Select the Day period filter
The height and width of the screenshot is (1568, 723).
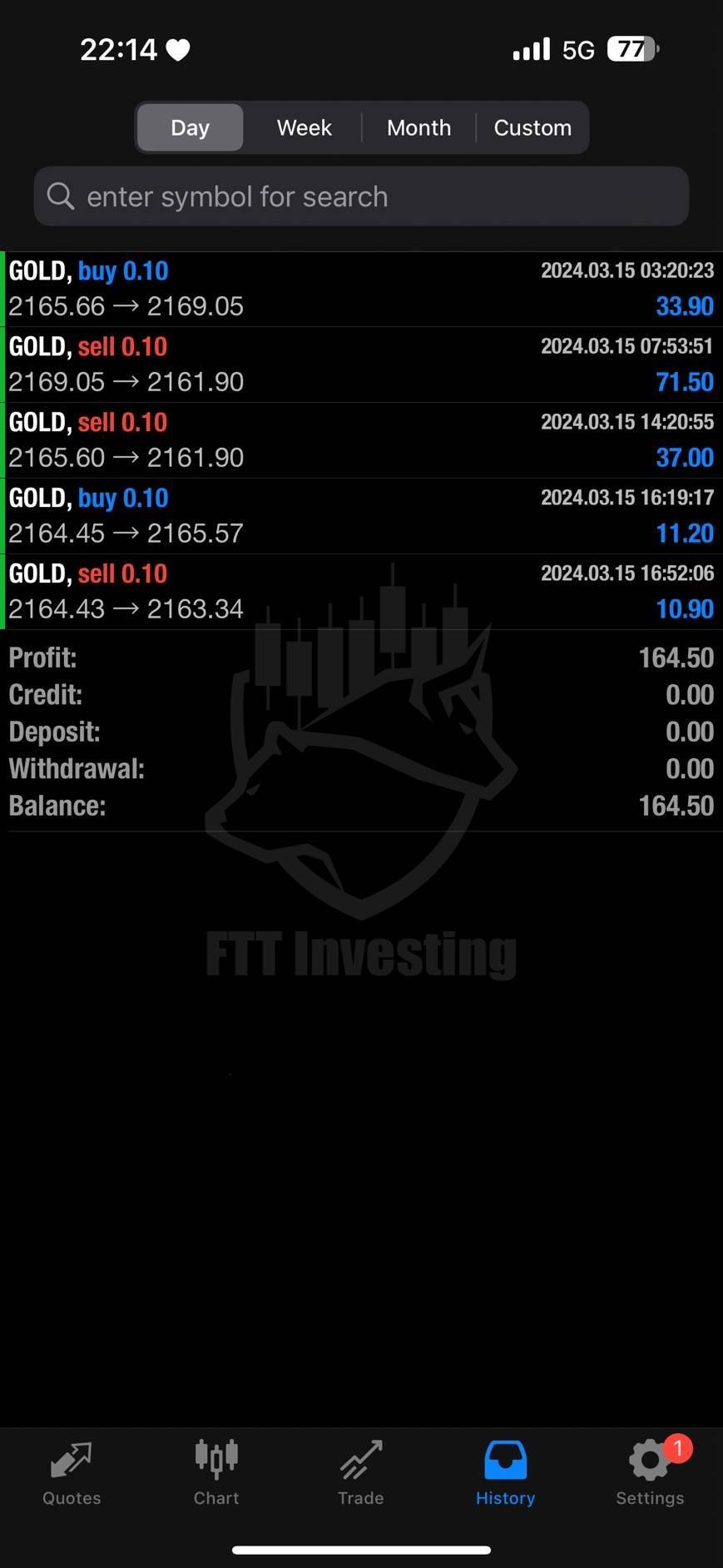click(x=190, y=127)
